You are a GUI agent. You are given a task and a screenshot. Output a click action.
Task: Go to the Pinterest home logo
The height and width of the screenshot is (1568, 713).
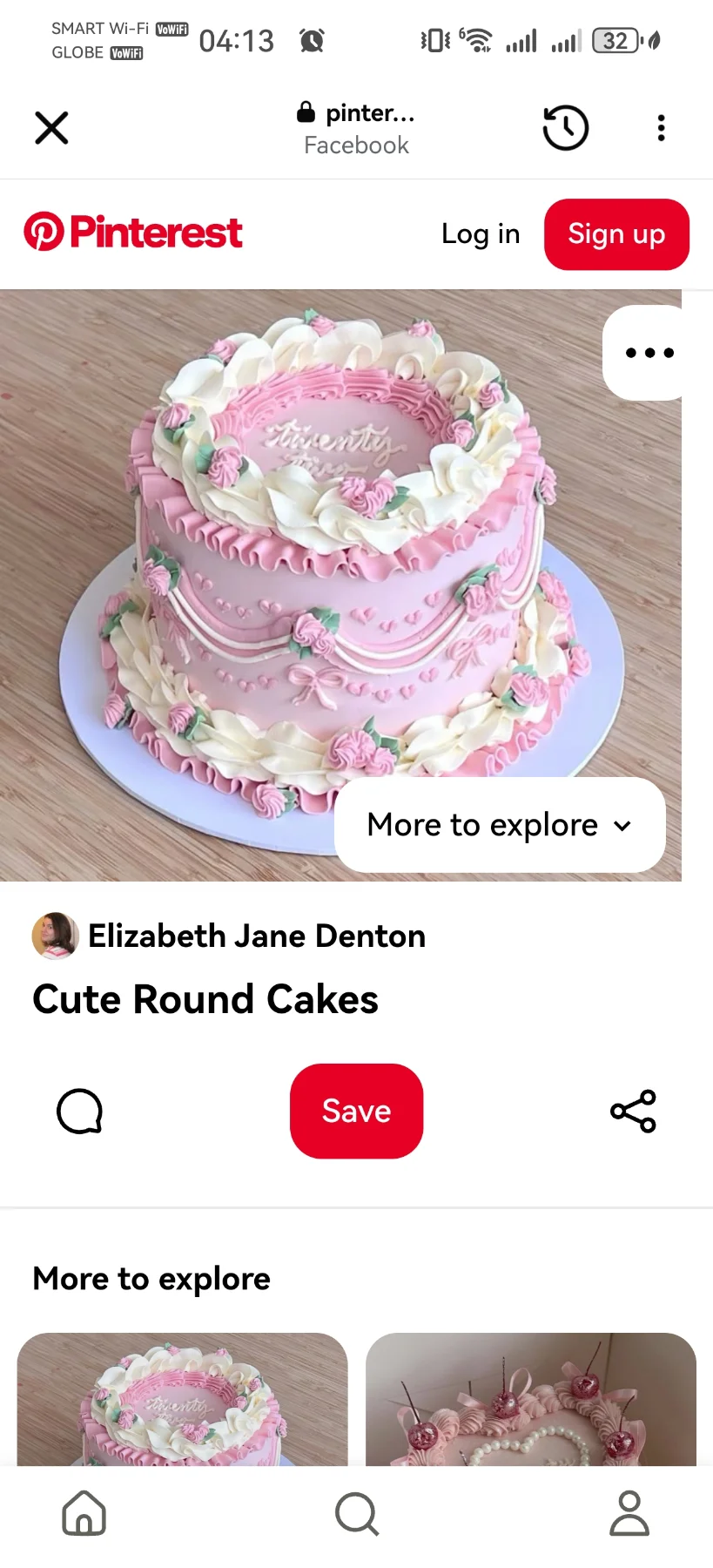(133, 233)
